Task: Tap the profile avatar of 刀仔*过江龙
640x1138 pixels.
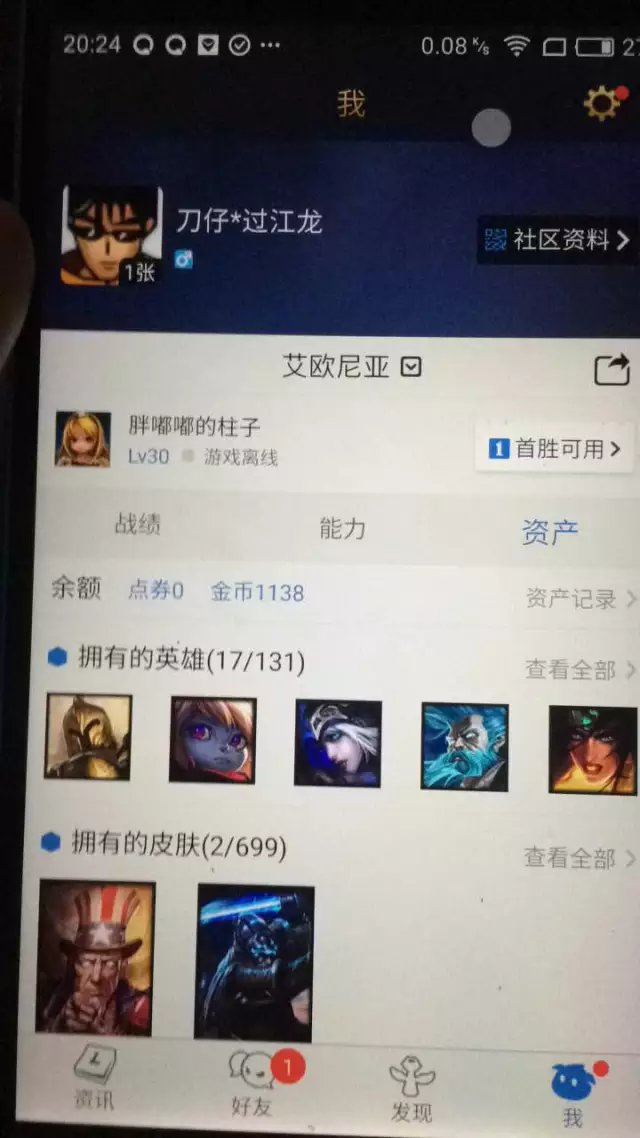Action: [111, 235]
